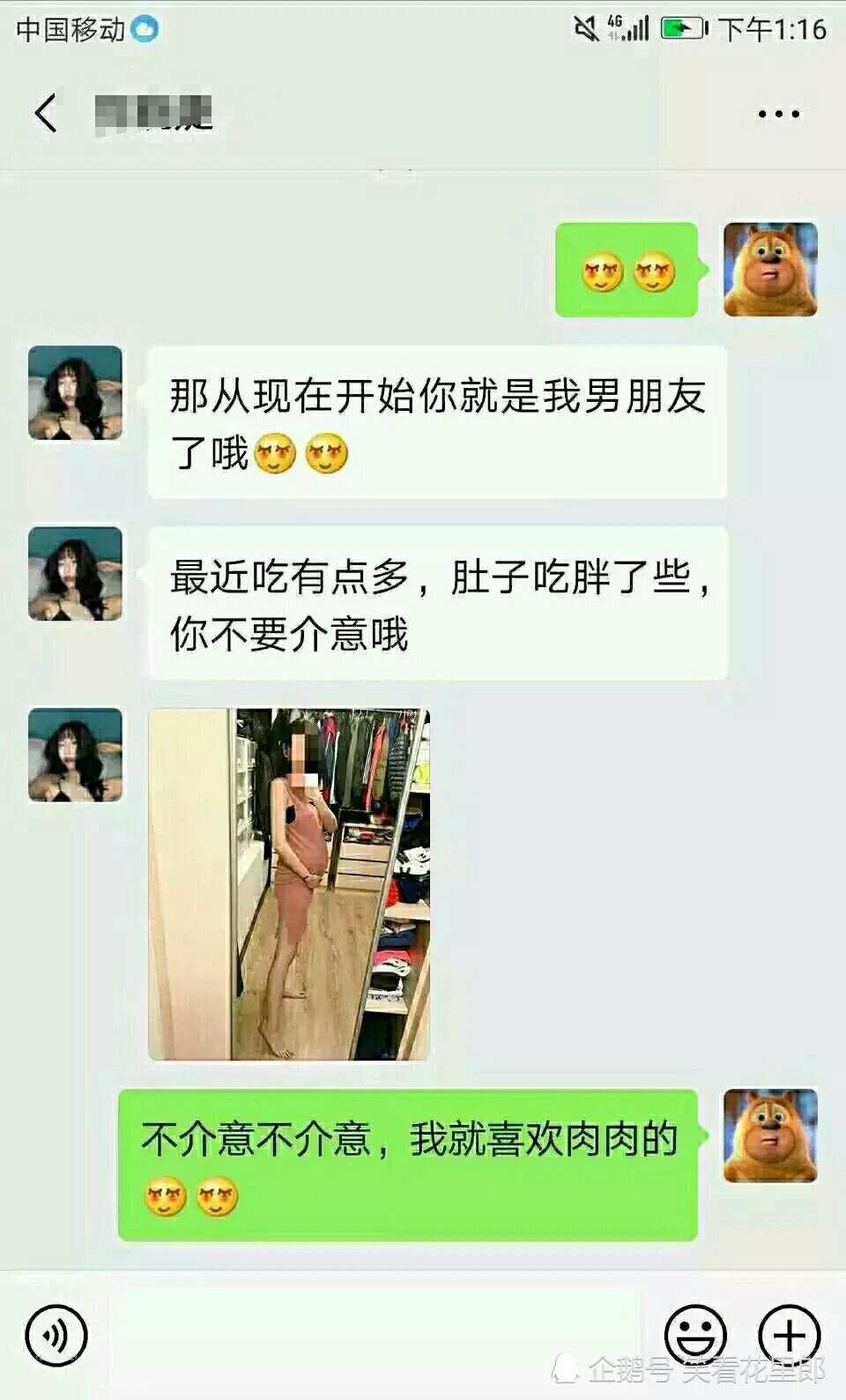Collapse back to chat list
The image size is (846, 1400).
pos(45,113)
